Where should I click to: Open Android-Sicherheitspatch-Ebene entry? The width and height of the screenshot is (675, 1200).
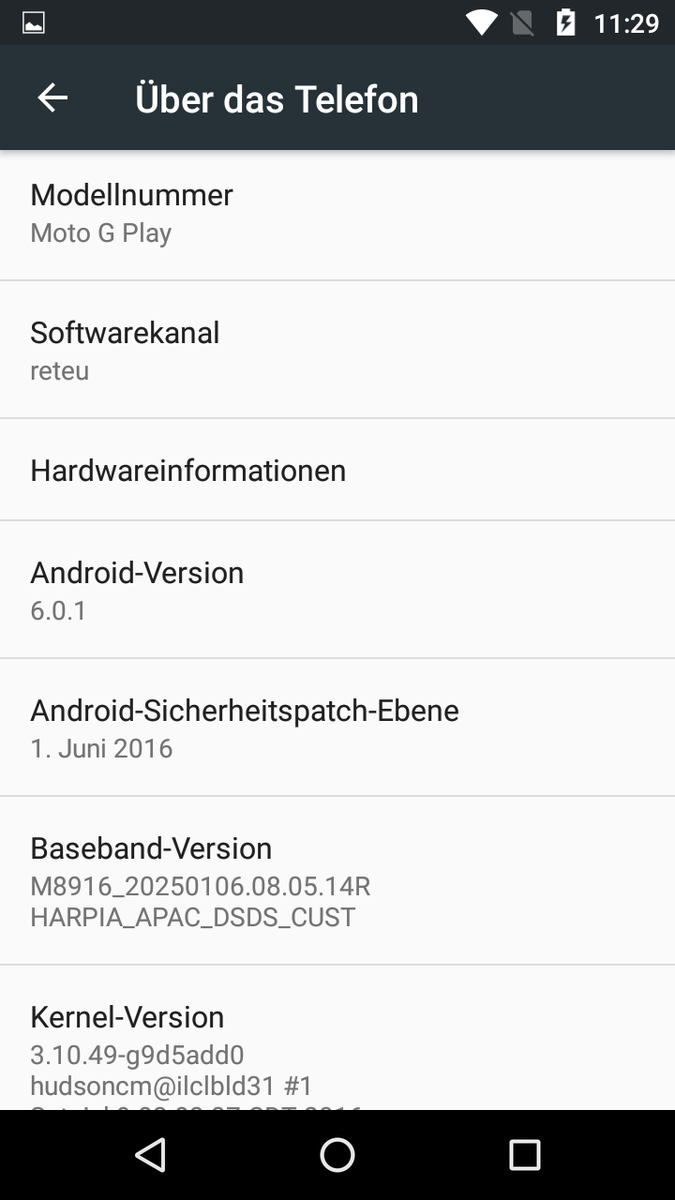tap(337, 728)
